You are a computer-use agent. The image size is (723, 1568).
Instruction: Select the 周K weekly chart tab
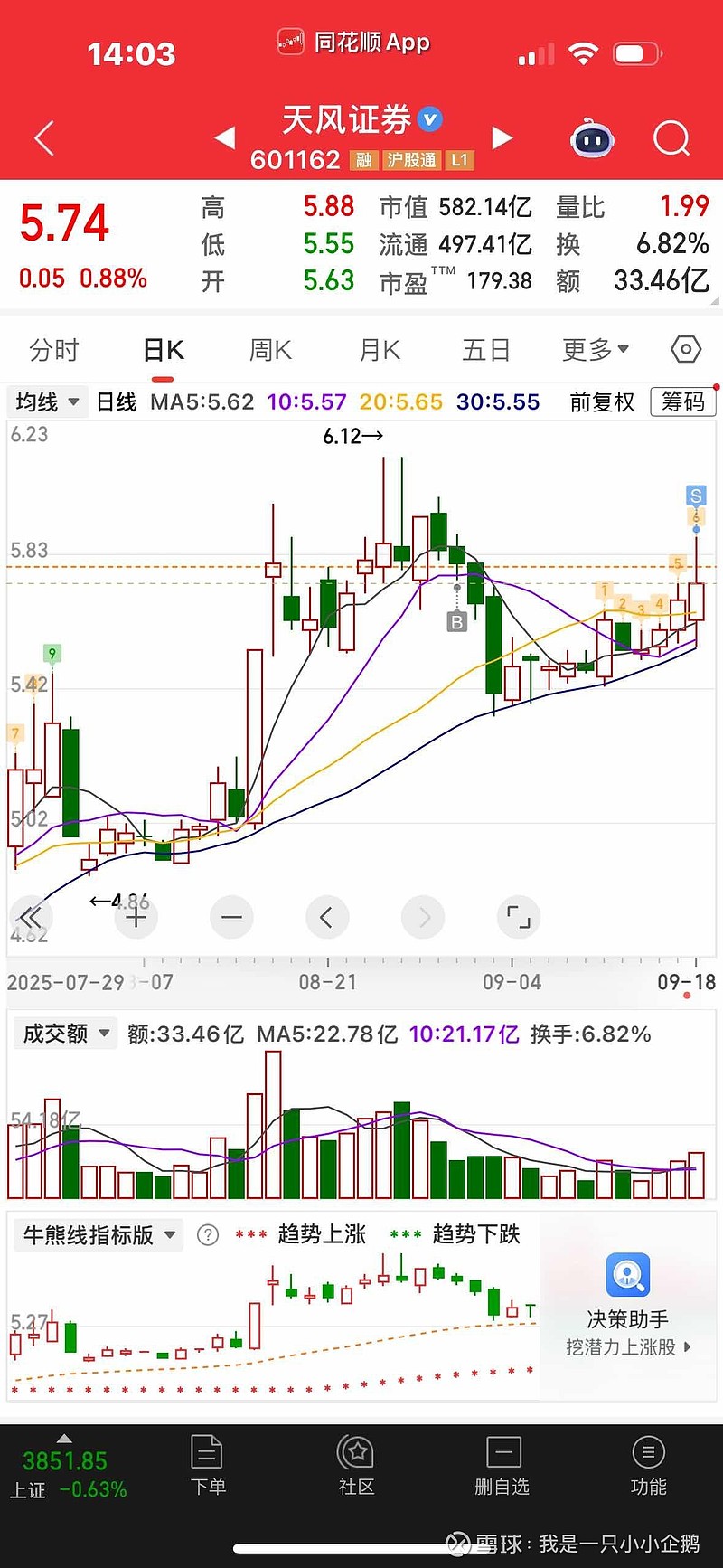[270, 350]
